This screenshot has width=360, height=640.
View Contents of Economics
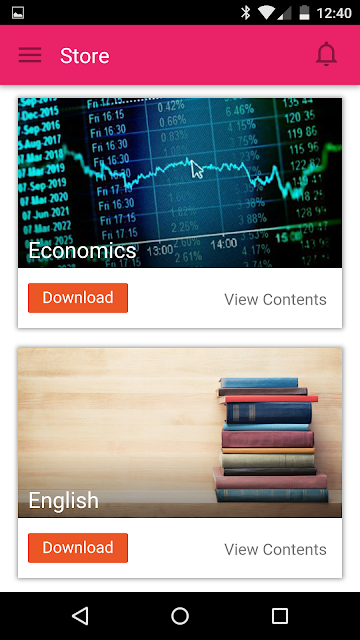click(276, 299)
